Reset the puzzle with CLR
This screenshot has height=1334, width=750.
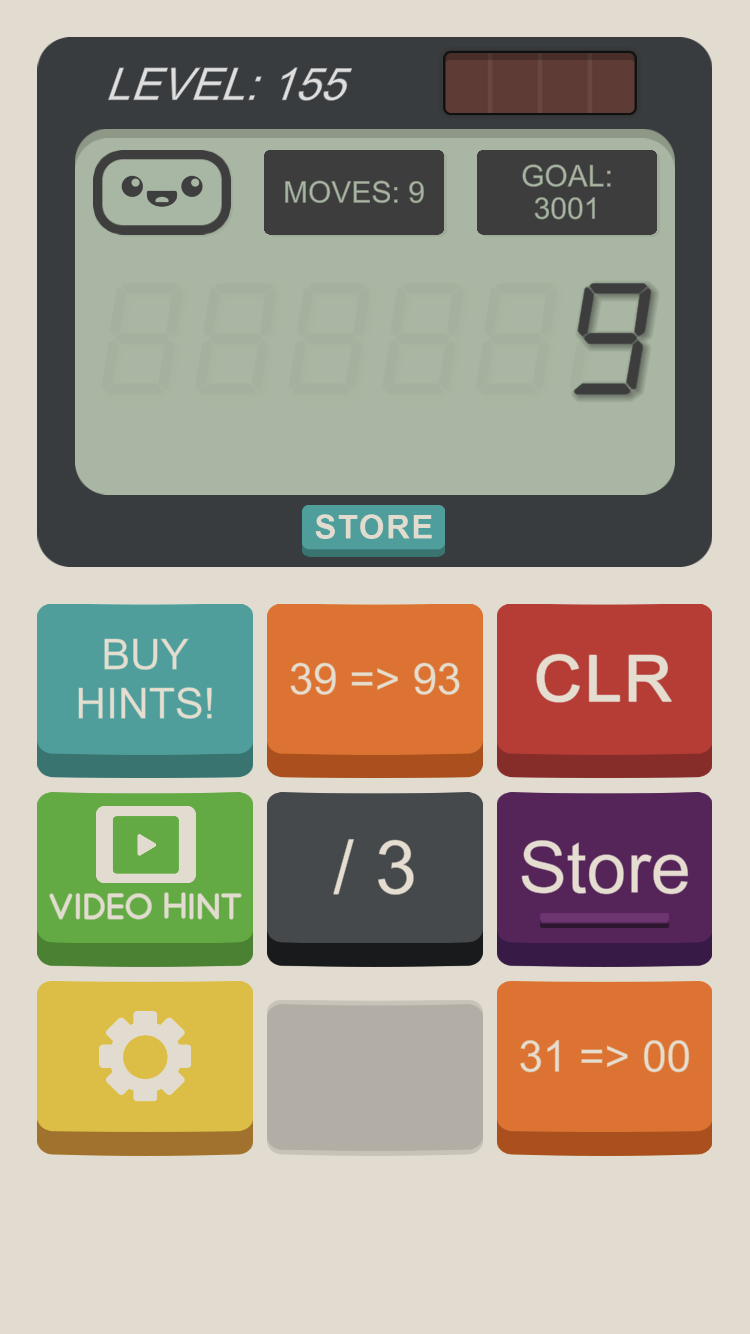604,680
